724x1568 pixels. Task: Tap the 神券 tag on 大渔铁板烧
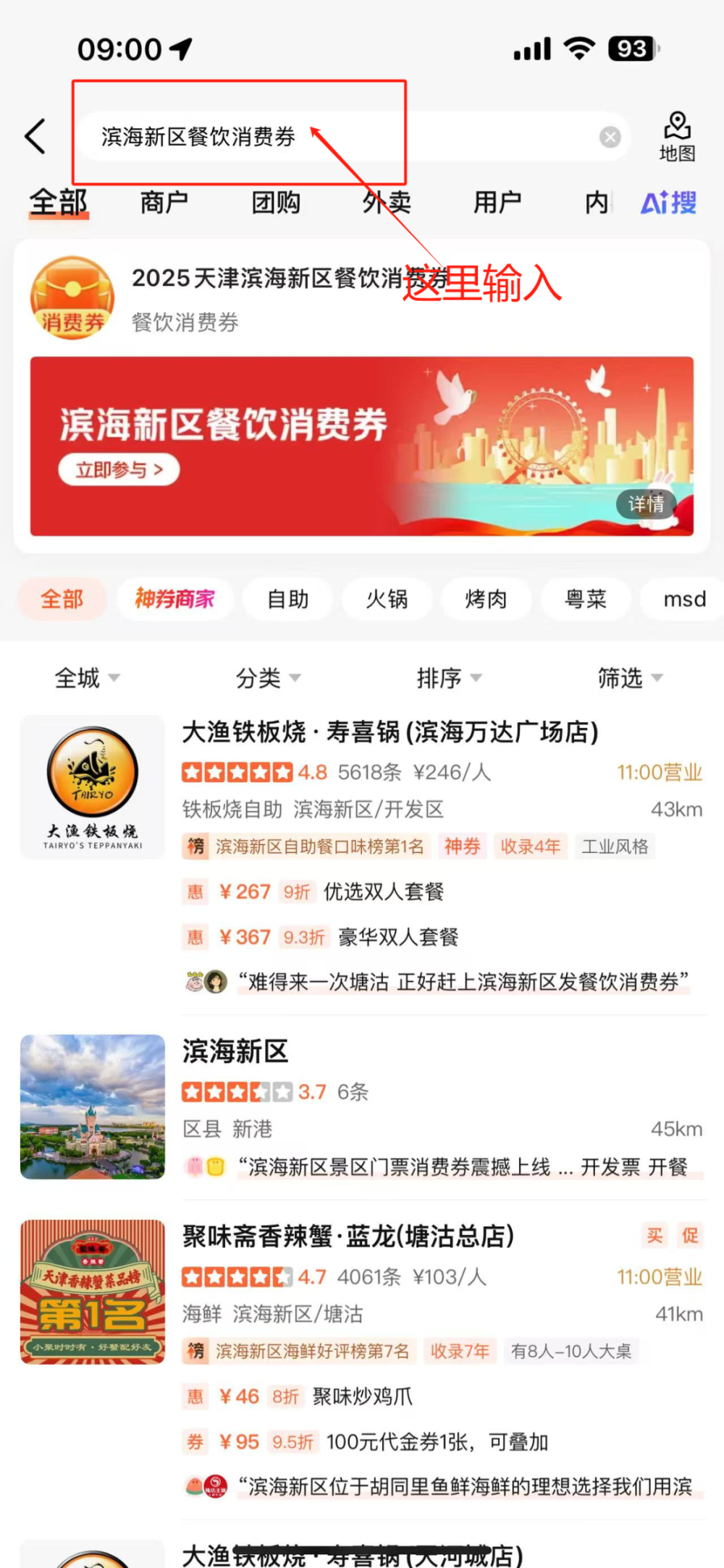tap(462, 847)
